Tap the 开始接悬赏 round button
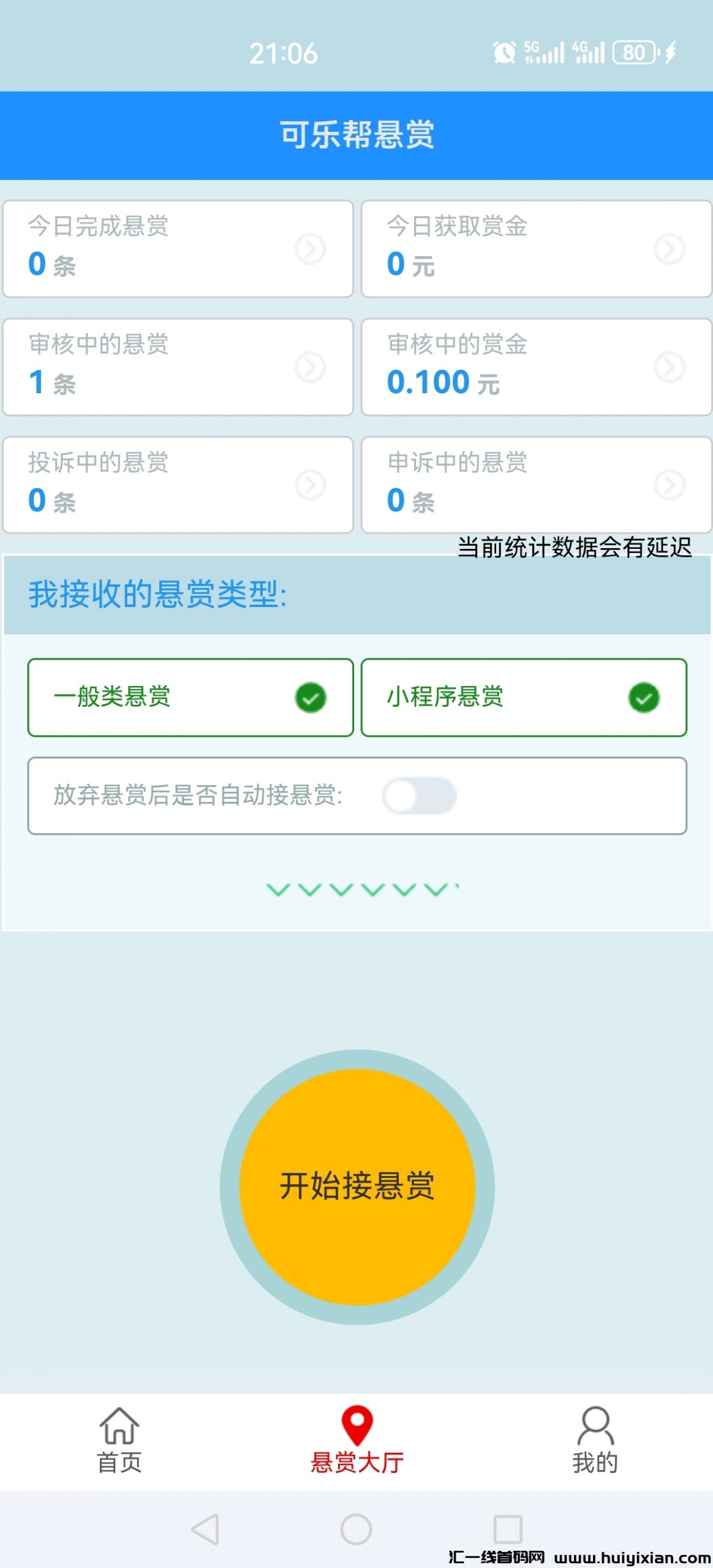The height and width of the screenshot is (1568, 713). 357,1186
